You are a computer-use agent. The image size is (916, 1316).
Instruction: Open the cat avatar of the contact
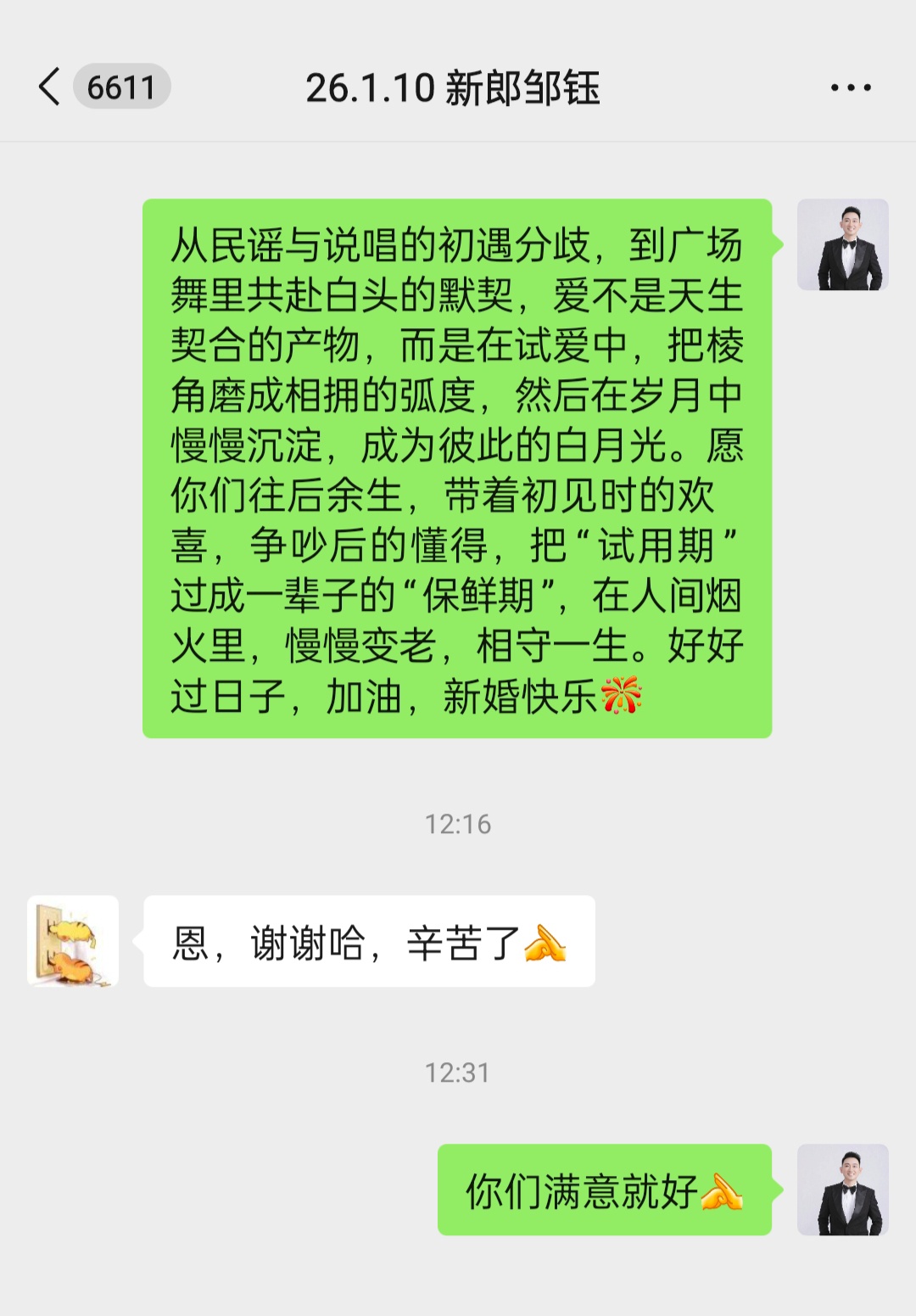(73, 941)
